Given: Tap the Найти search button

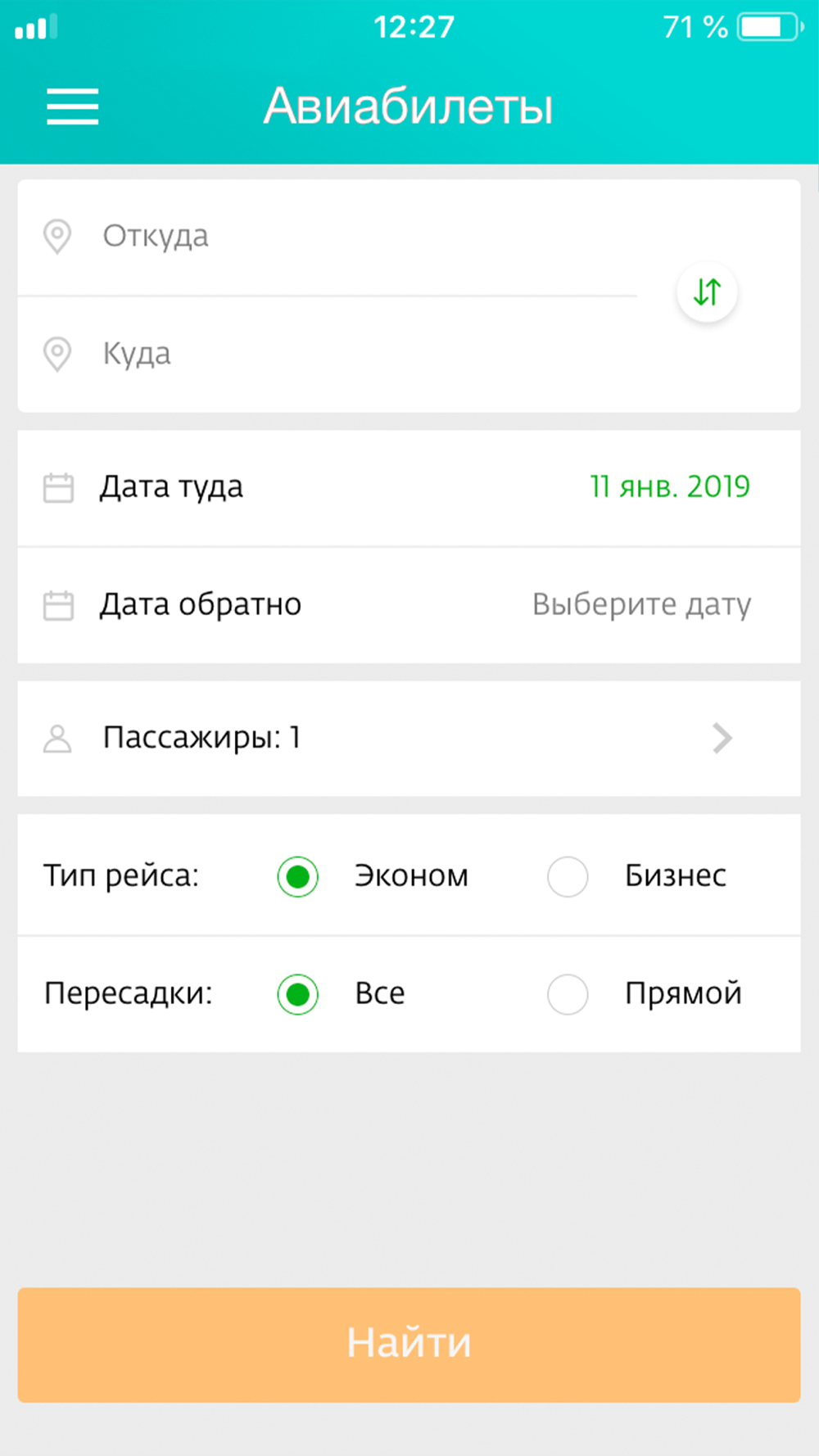Looking at the screenshot, I should (409, 1345).
